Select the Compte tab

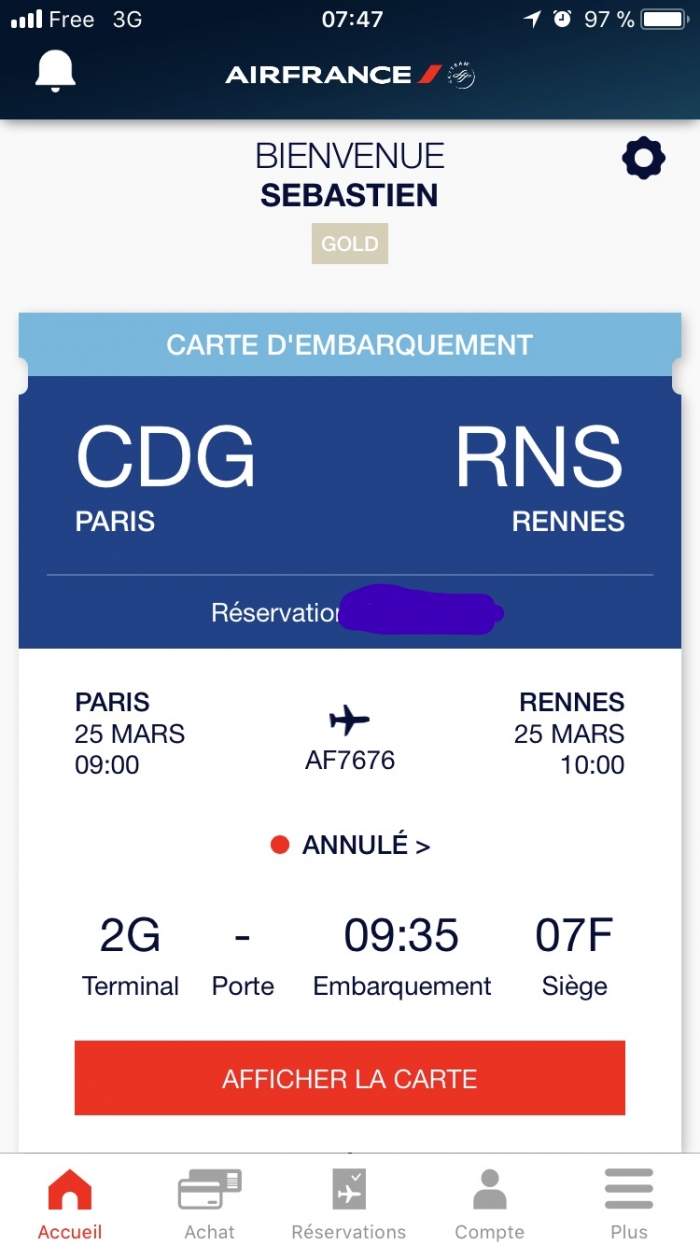click(x=489, y=1203)
